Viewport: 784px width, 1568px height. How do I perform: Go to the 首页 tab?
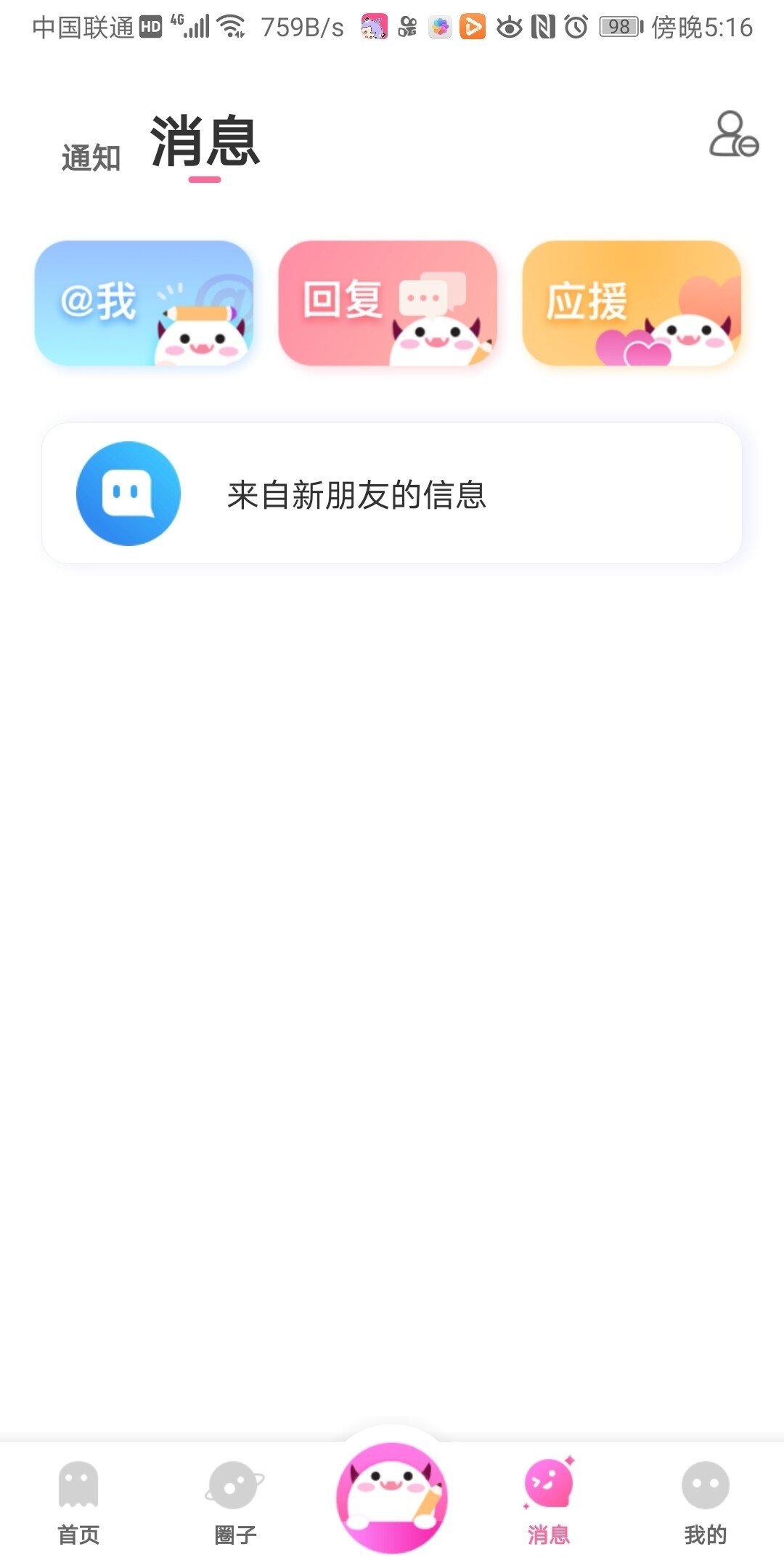coord(78,1503)
